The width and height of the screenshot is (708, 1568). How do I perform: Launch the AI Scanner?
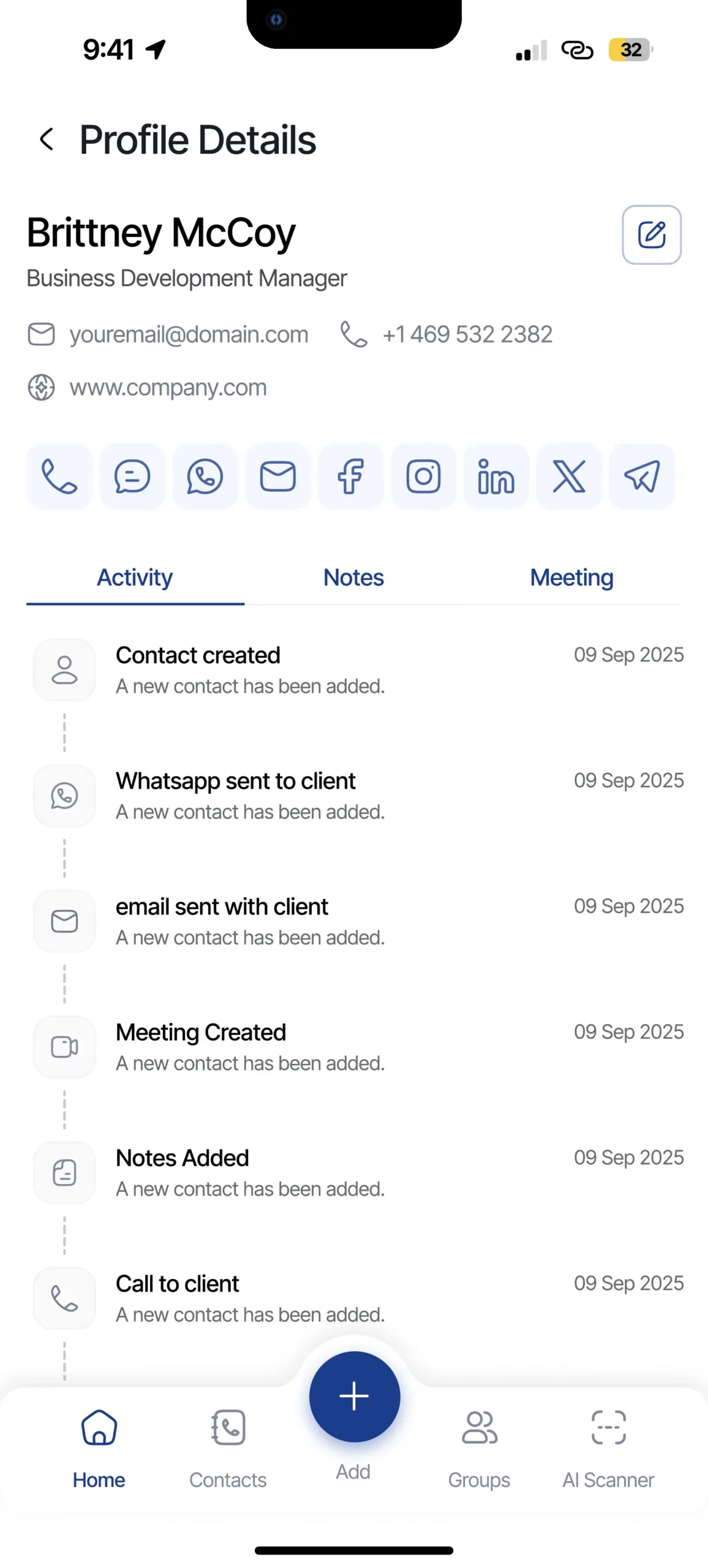click(x=608, y=1445)
